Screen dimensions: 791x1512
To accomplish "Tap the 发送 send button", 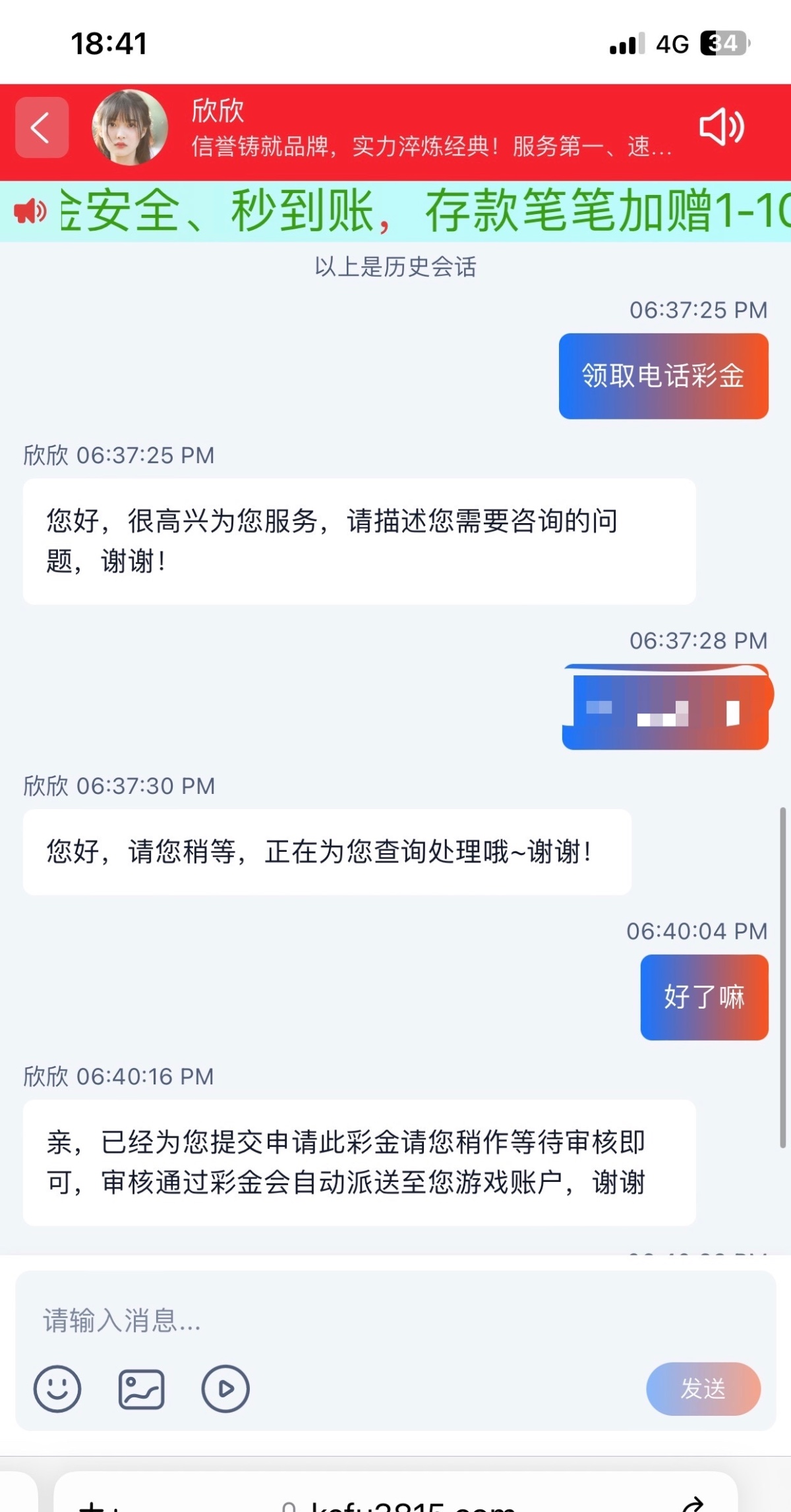I will point(703,1389).
